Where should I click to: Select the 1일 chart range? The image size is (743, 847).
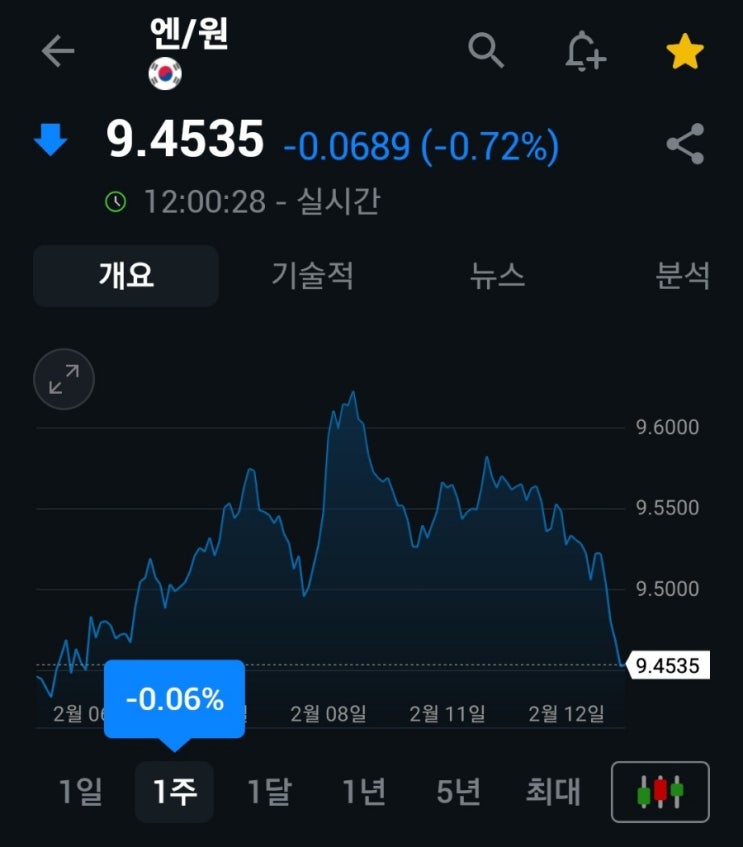pos(80,792)
